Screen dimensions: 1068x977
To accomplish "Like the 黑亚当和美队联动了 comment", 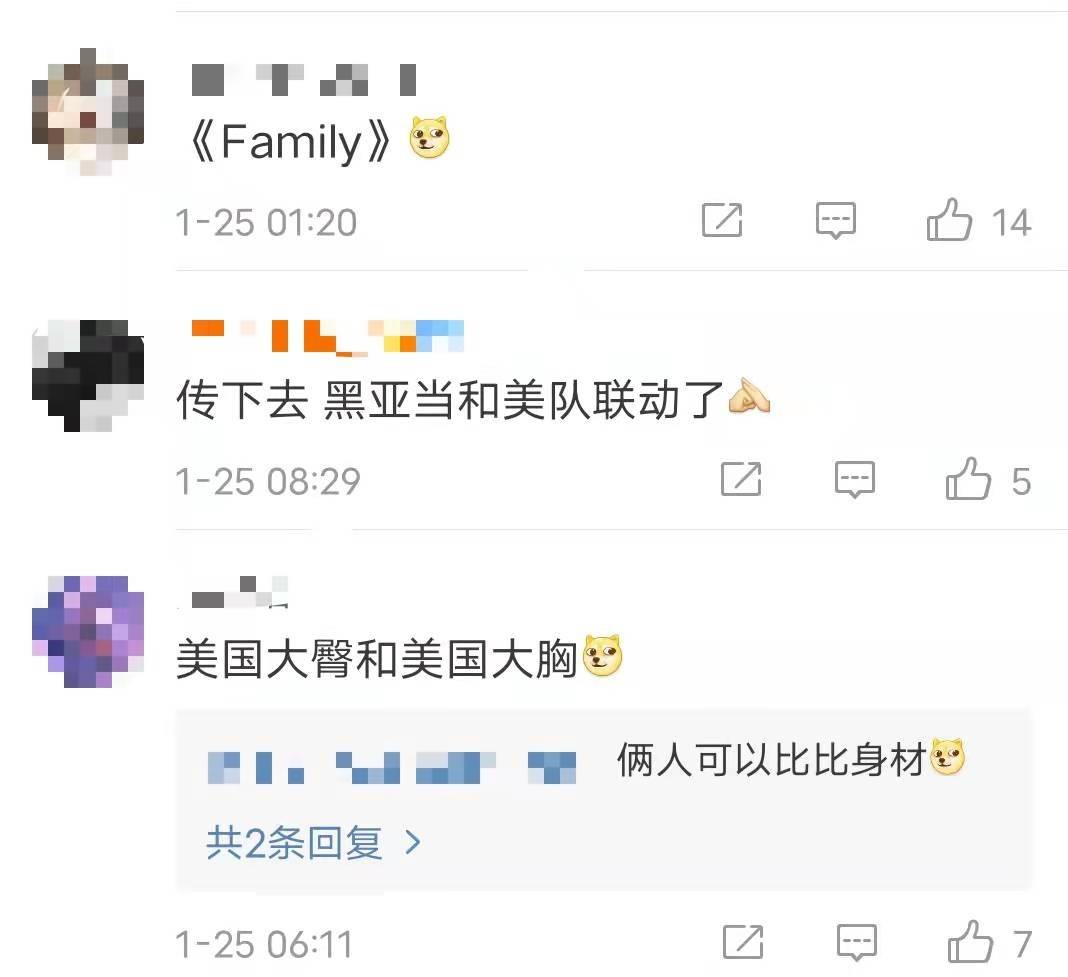I will 968,480.
